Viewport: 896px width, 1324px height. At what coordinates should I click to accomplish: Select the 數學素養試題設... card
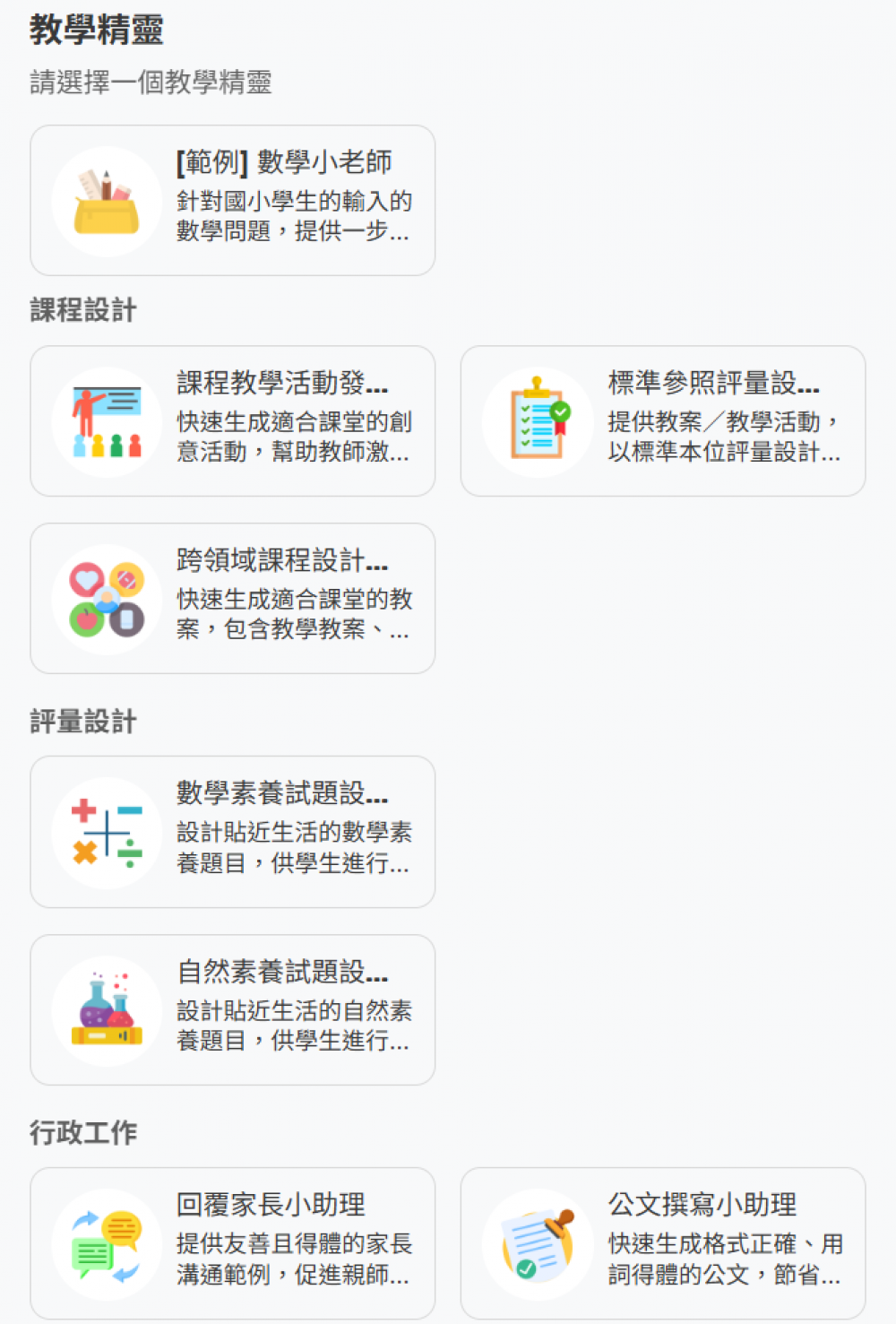(233, 832)
